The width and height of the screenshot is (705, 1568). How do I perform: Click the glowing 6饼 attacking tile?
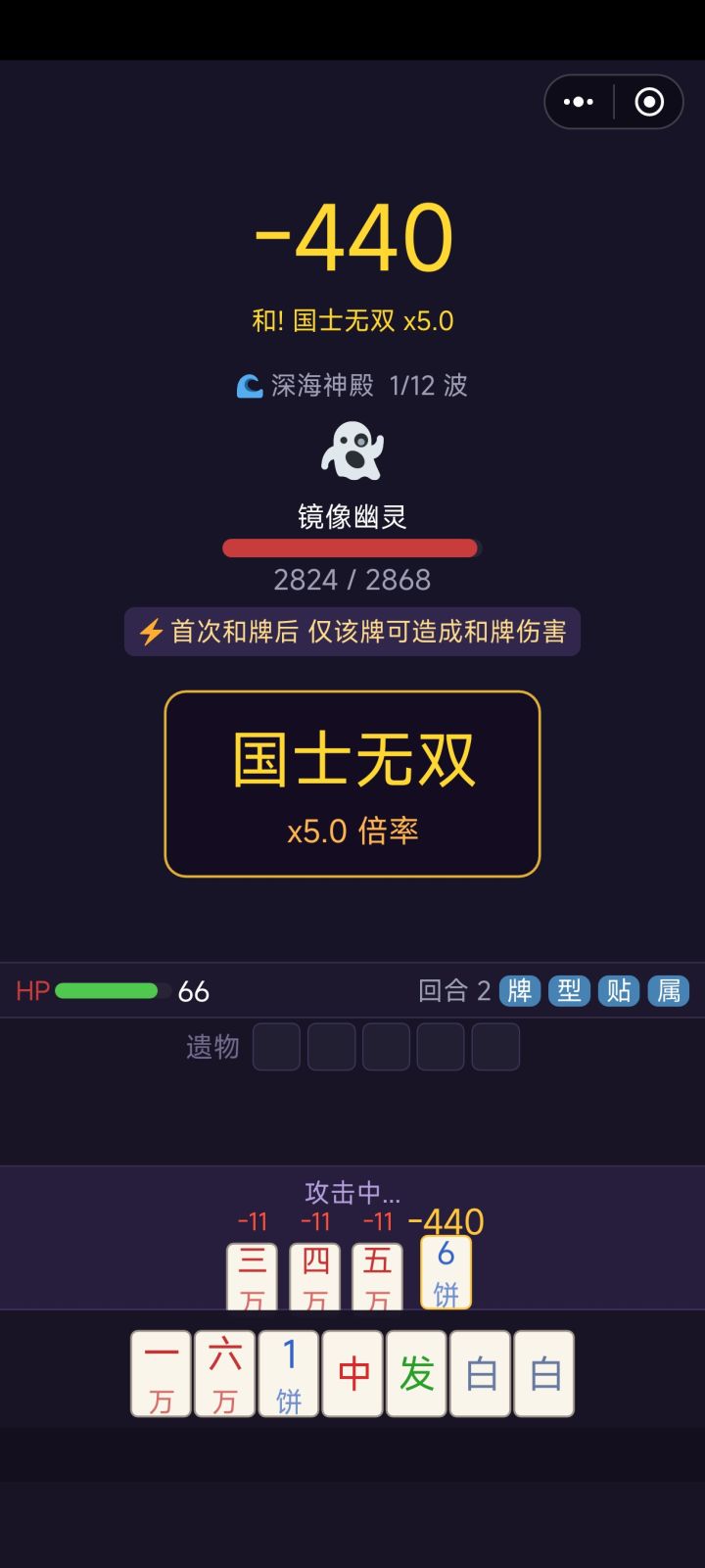446,1270
